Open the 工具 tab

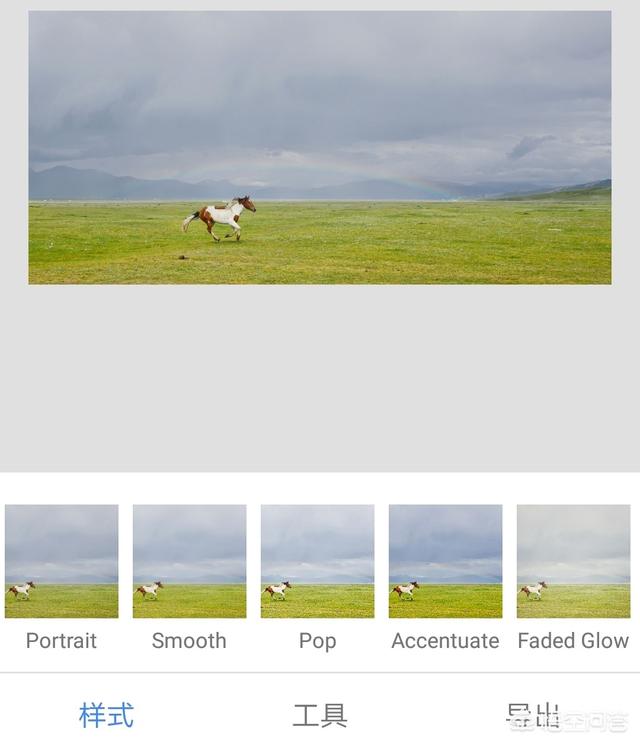click(320, 715)
